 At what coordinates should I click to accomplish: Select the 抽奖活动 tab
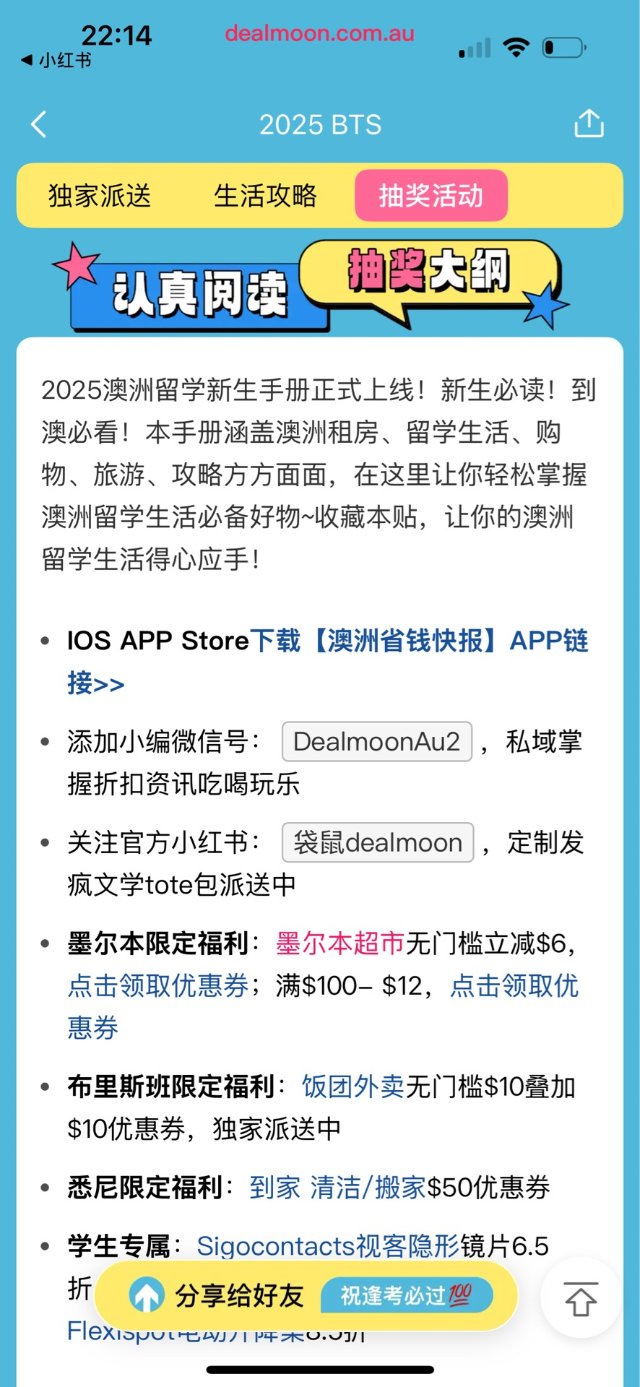[431, 195]
